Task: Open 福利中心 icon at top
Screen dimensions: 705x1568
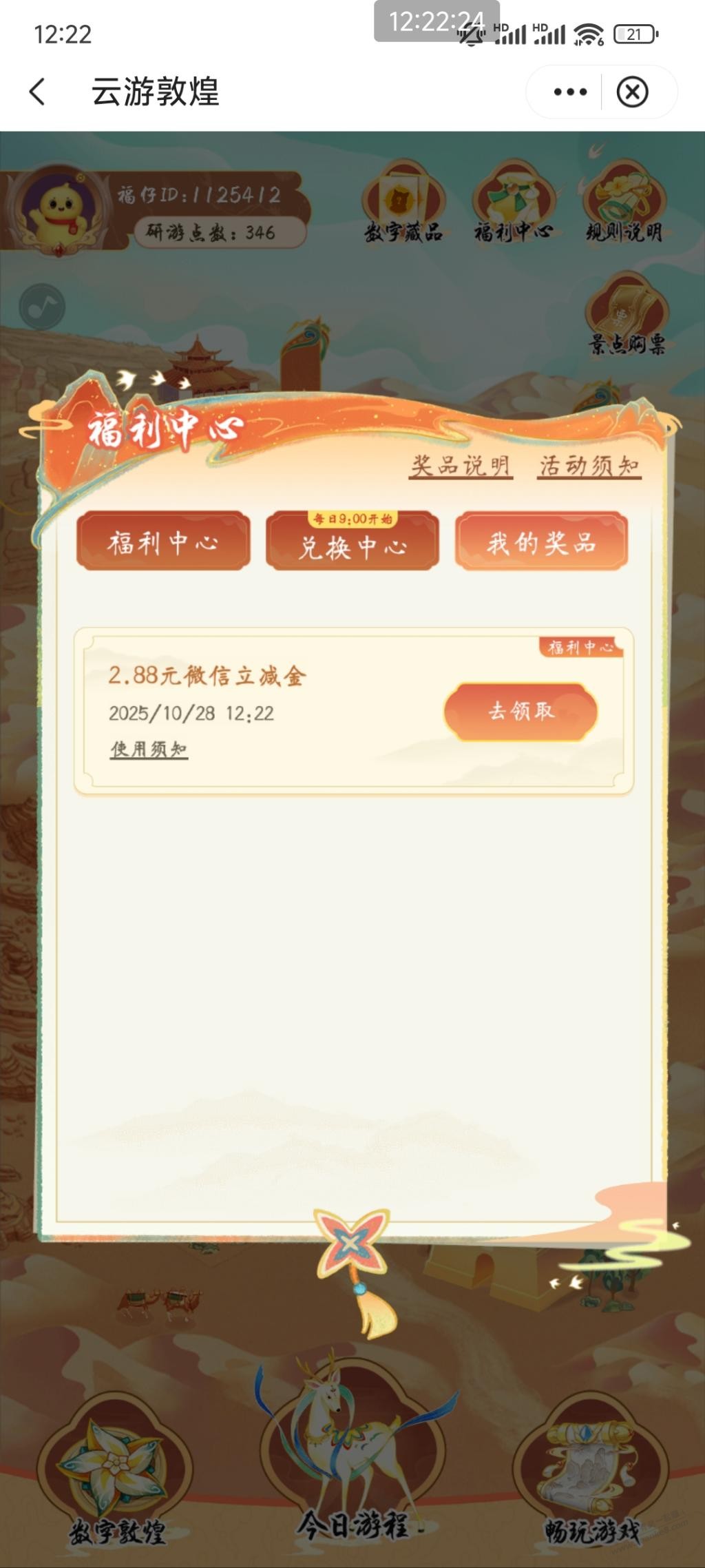Action: 513,203
